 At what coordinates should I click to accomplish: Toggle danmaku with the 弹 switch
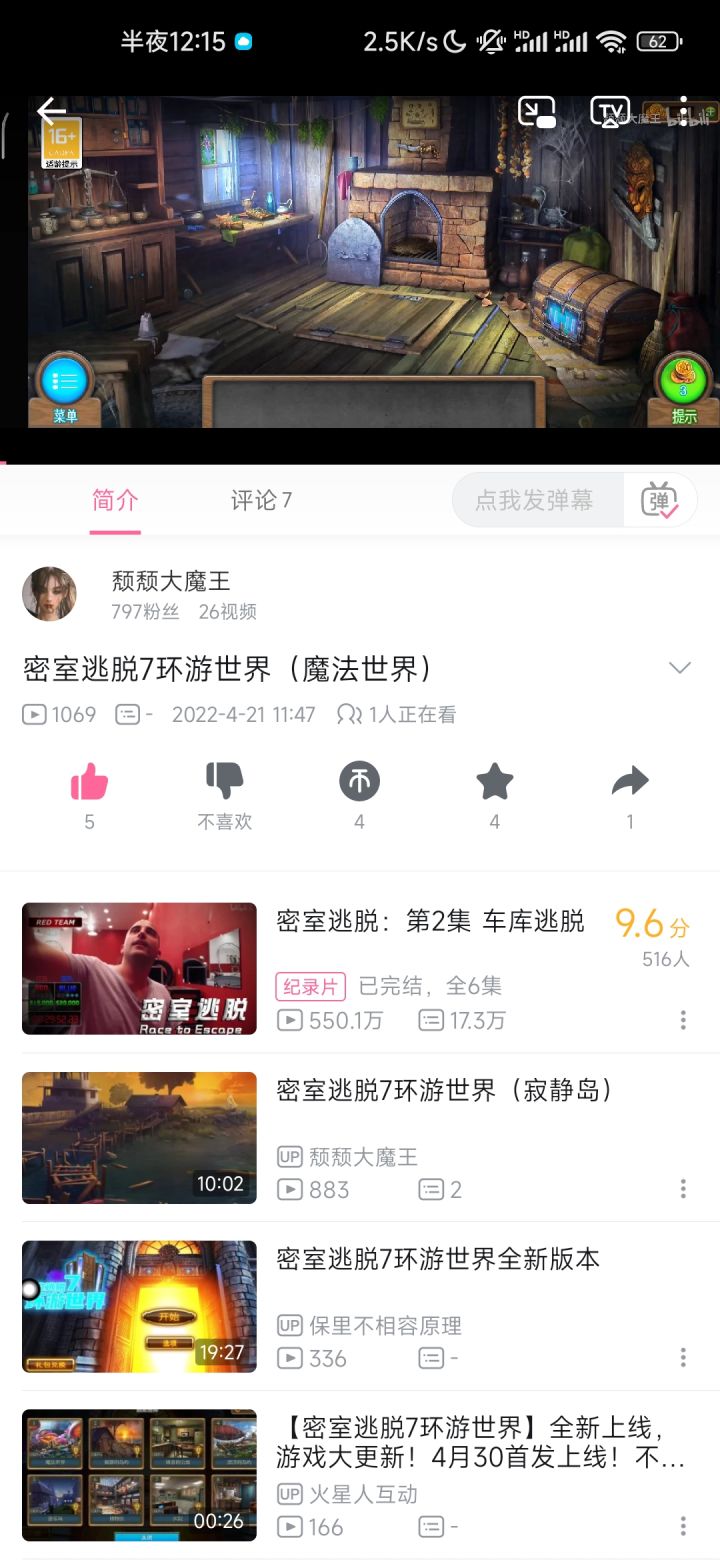coord(659,499)
